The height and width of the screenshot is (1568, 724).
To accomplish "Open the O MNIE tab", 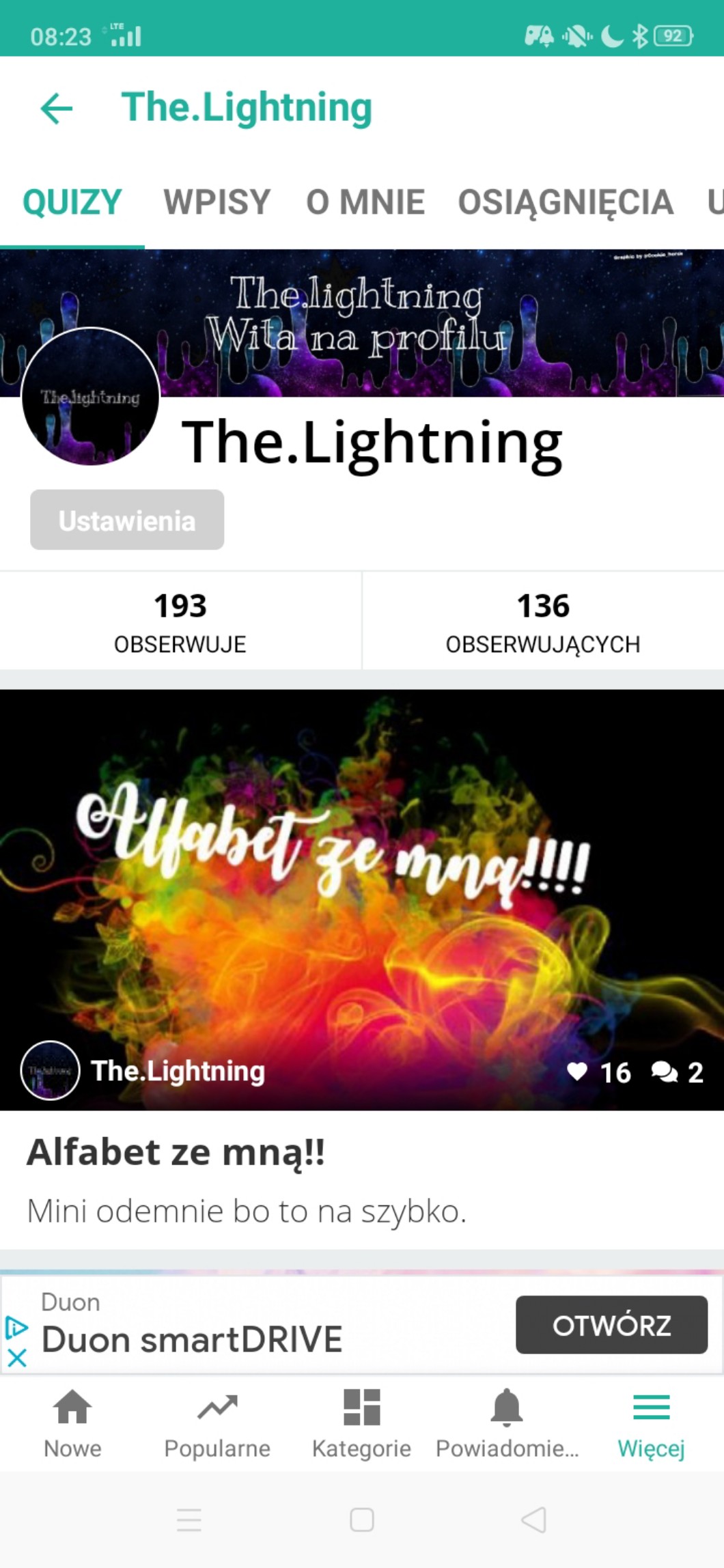I will click(365, 202).
